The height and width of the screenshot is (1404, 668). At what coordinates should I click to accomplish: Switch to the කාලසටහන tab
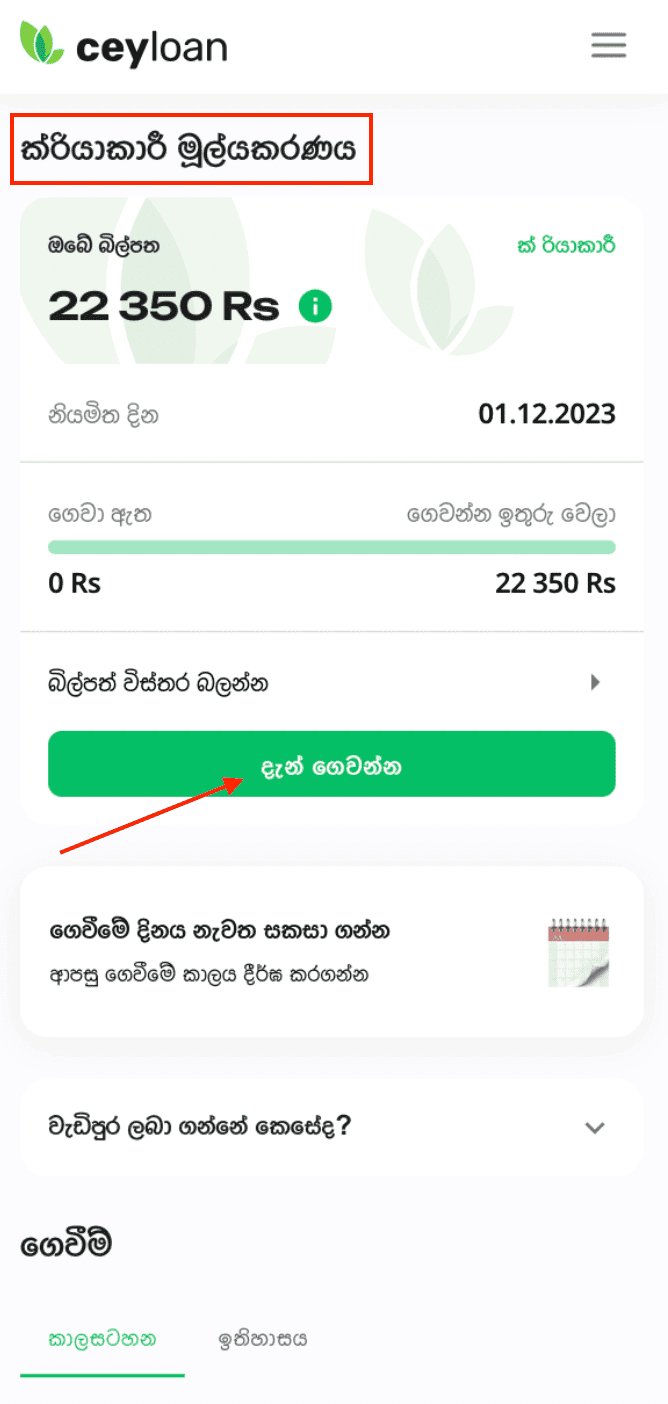tap(102, 1339)
